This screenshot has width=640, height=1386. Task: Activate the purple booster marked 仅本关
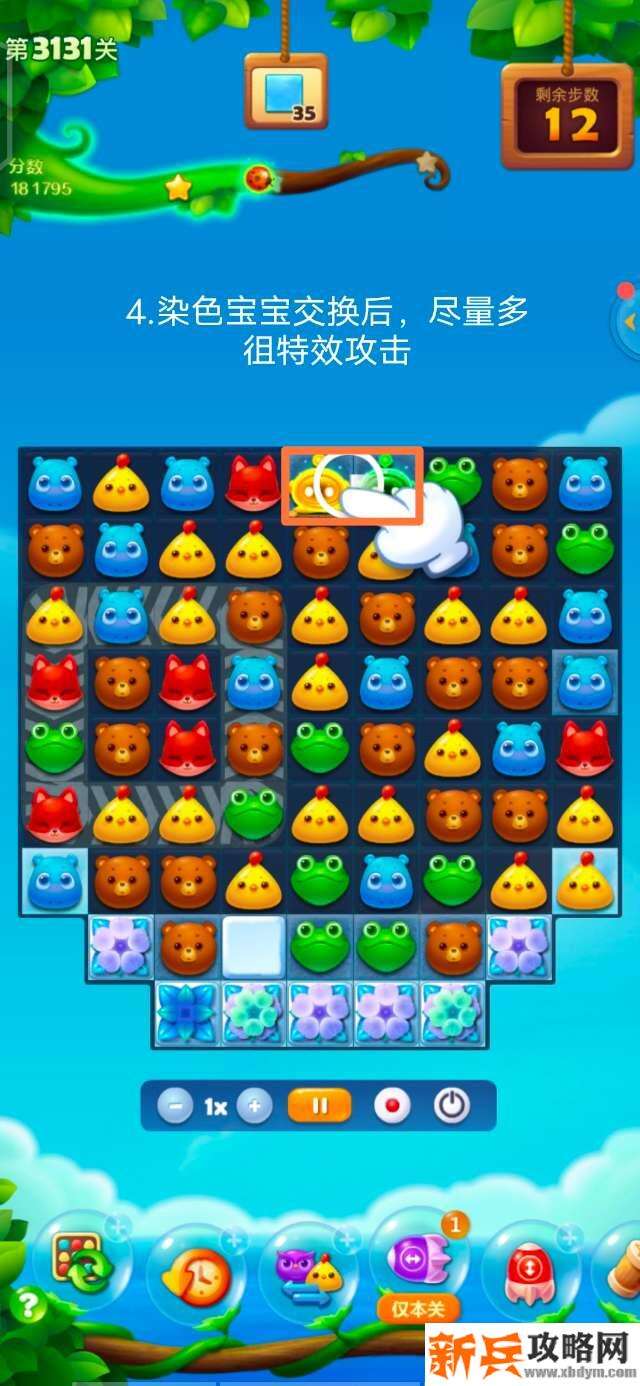418,1262
